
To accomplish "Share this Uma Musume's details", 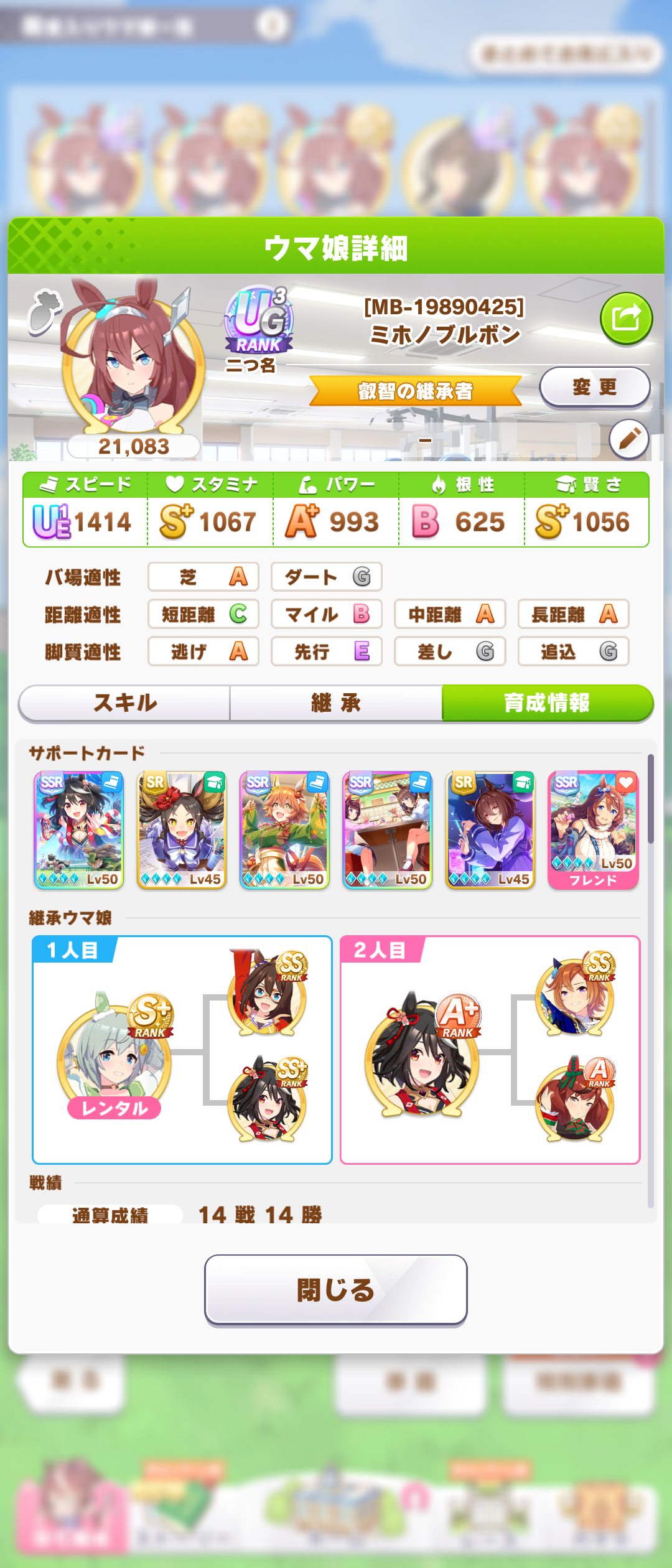I will click(626, 319).
